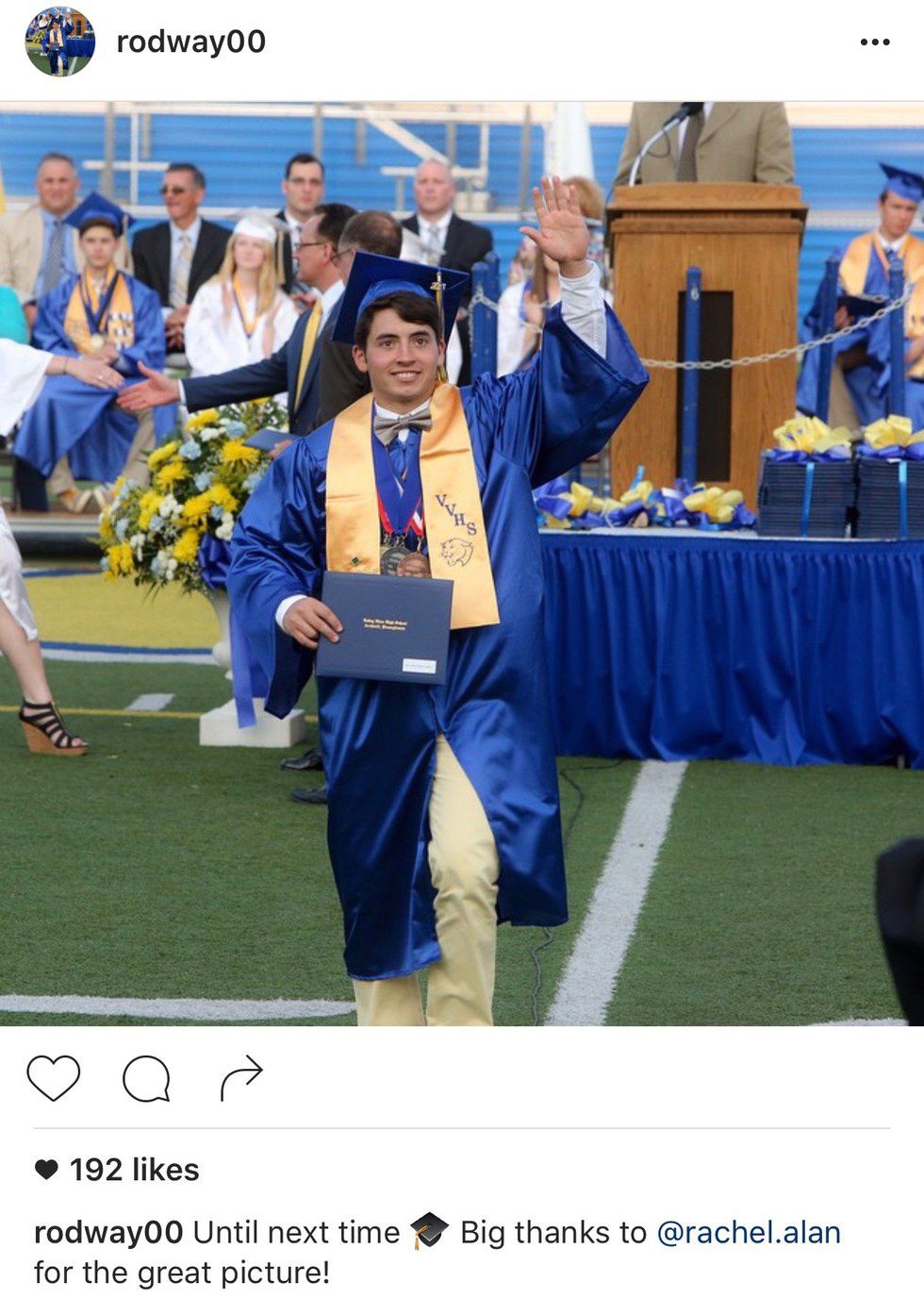Image resolution: width=924 pixels, height=1298 pixels.
Task: Open the three-dot post options menu
Action: tap(874, 42)
